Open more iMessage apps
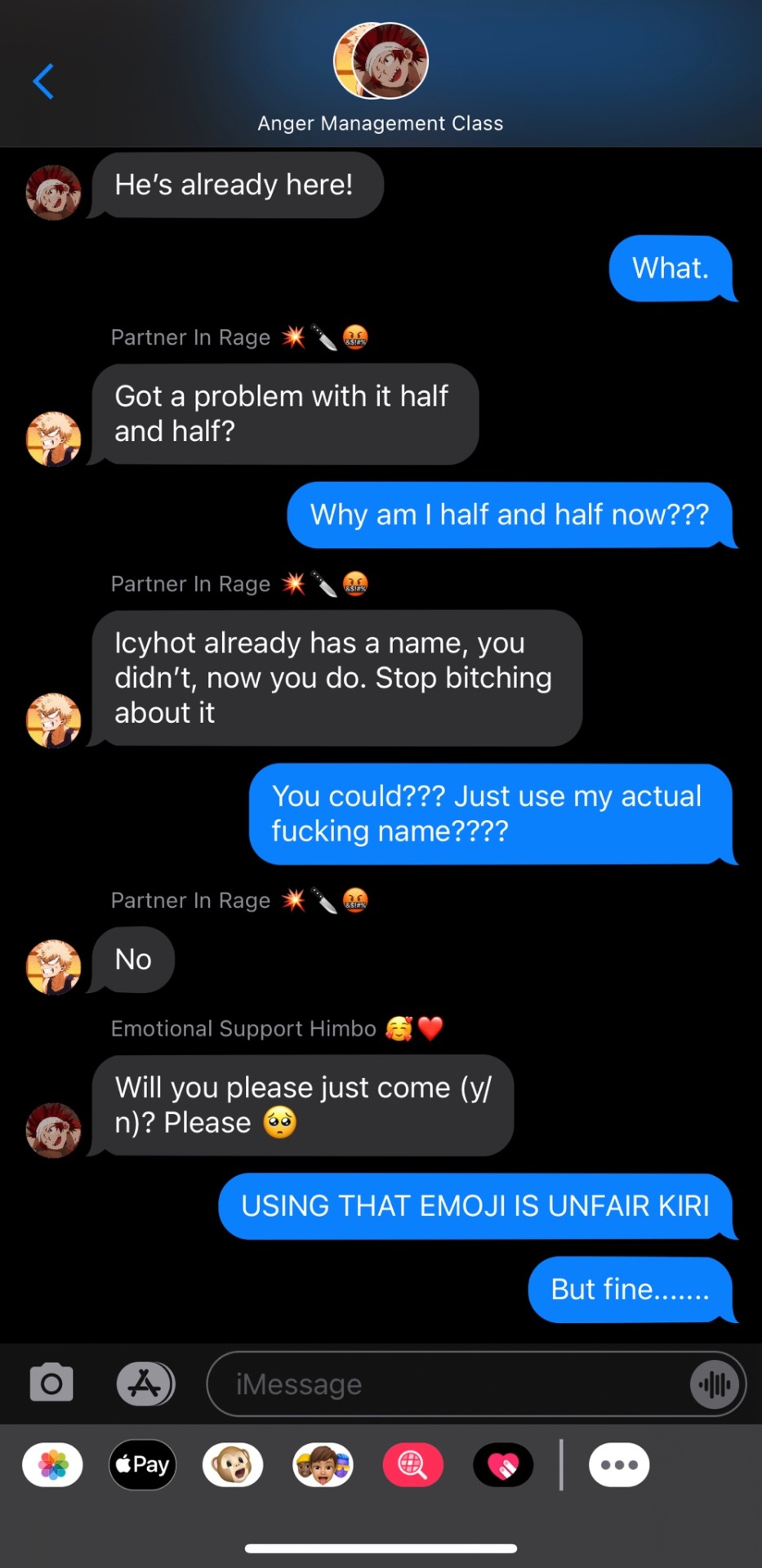This screenshot has height=1568, width=762. [619, 1465]
